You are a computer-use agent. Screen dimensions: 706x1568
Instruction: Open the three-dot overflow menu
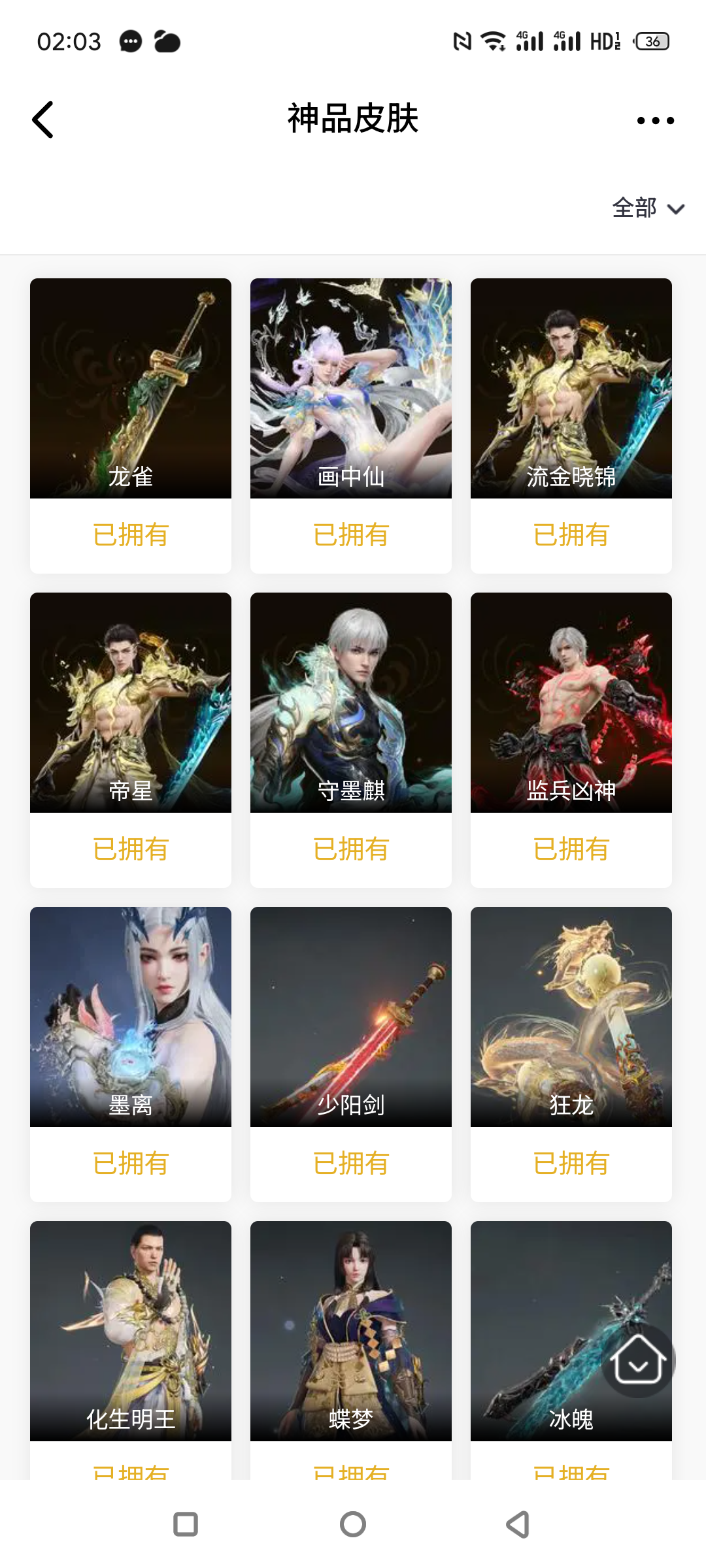655,120
